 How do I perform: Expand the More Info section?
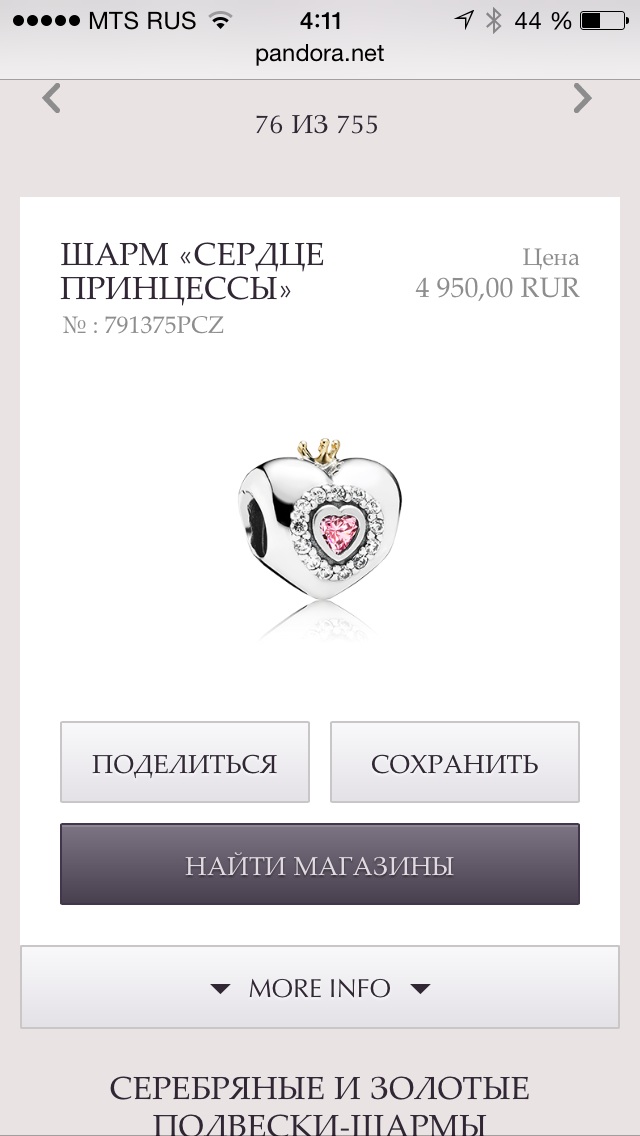(x=320, y=987)
